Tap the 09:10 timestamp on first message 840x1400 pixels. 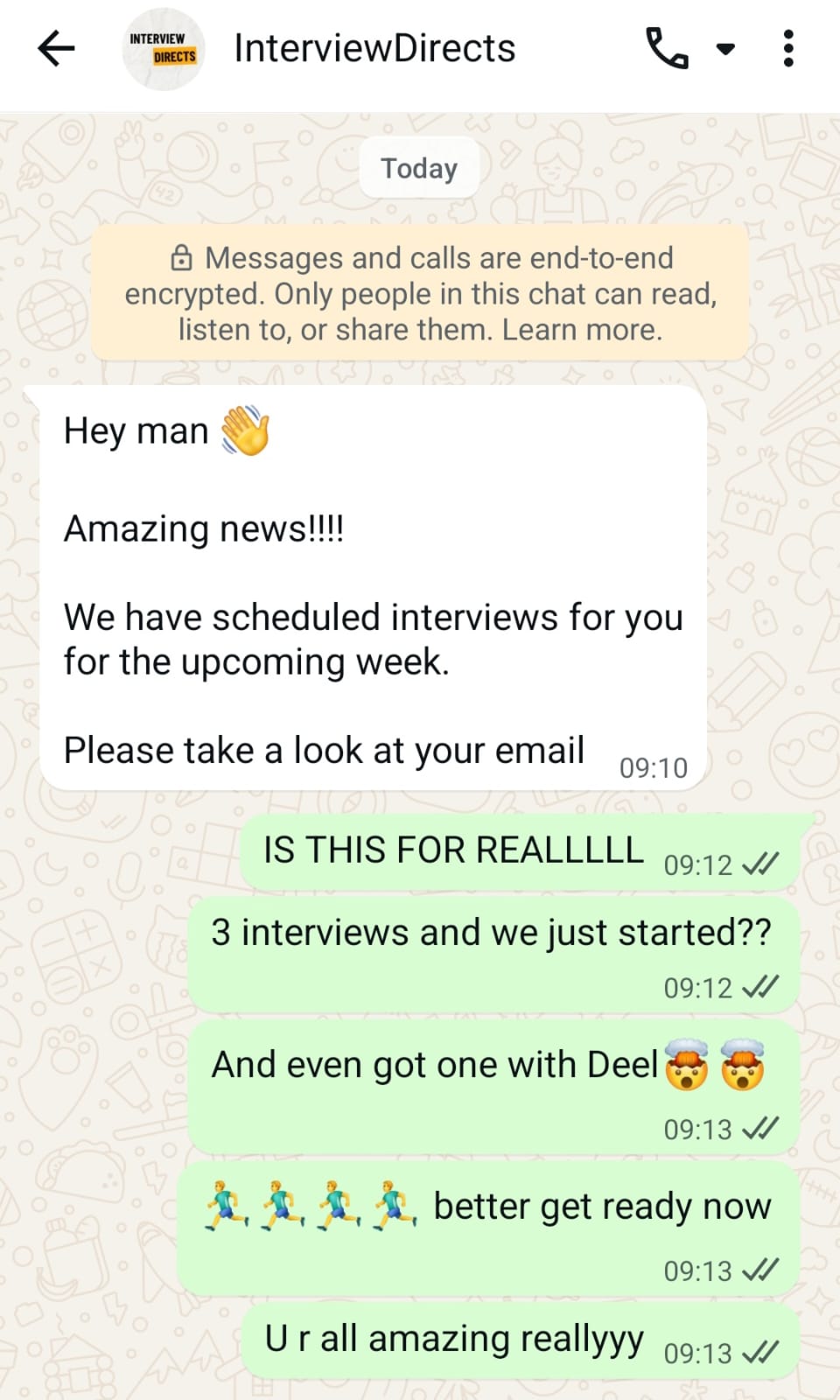click(x=653, y=766)
